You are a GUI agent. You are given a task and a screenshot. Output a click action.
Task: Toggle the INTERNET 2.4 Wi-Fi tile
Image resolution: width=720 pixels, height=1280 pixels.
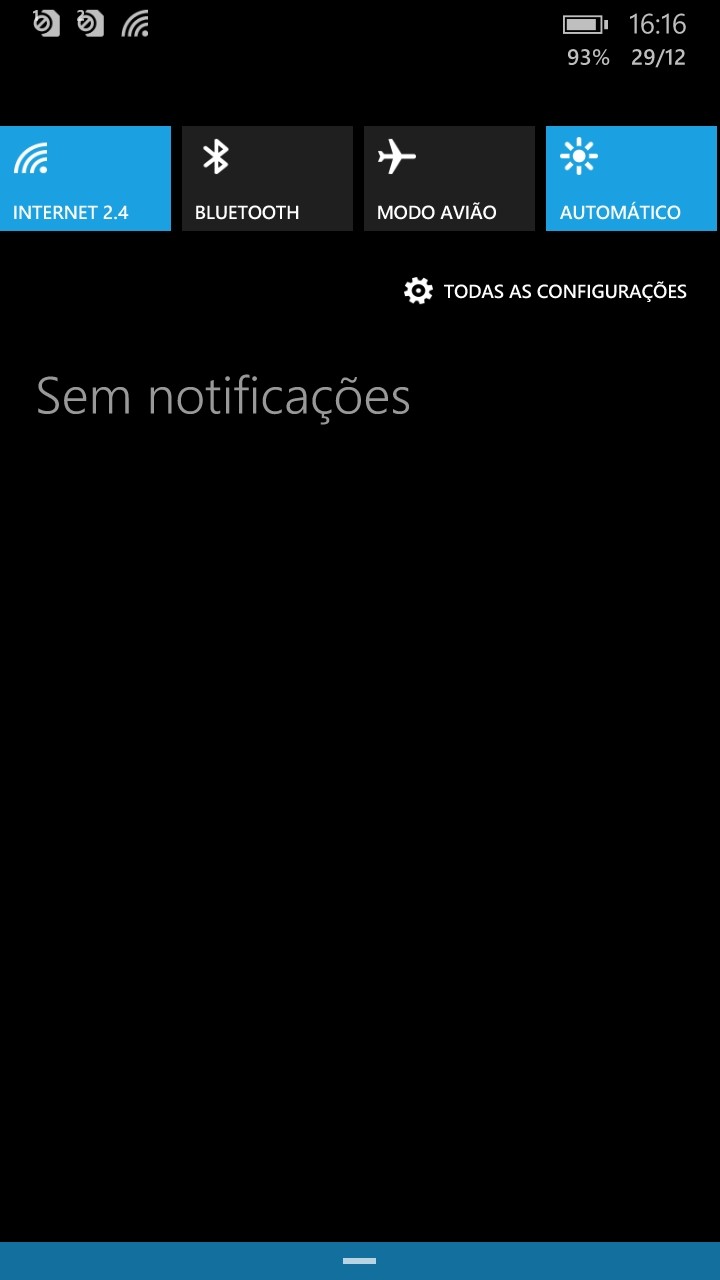(85, 178)
